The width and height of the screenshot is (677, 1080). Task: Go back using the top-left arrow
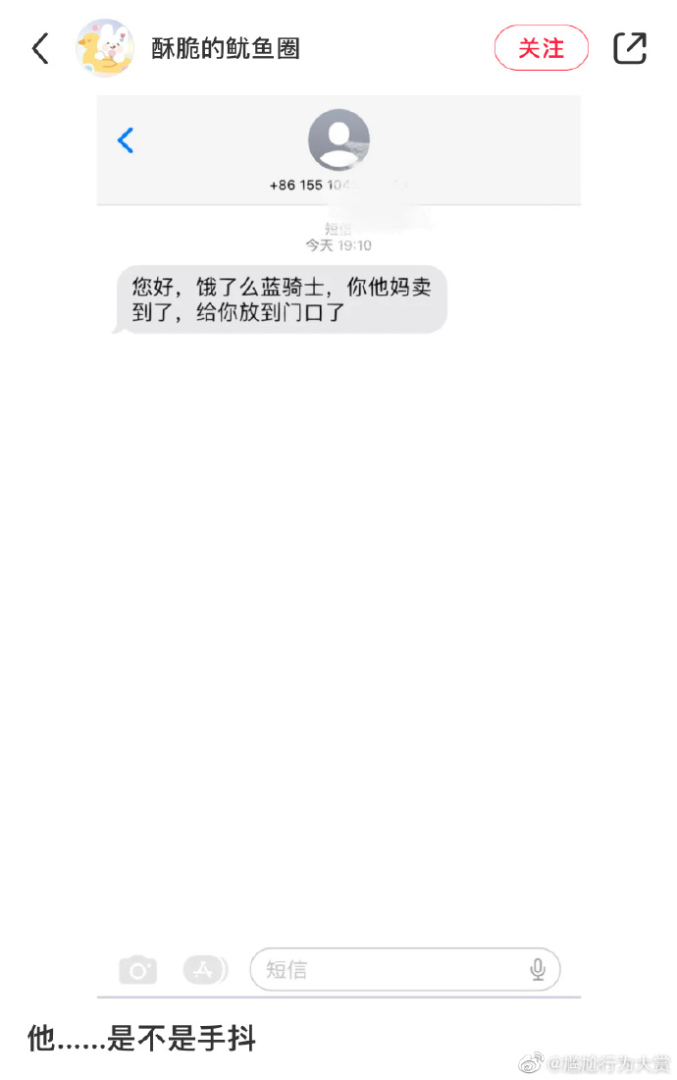40,48
